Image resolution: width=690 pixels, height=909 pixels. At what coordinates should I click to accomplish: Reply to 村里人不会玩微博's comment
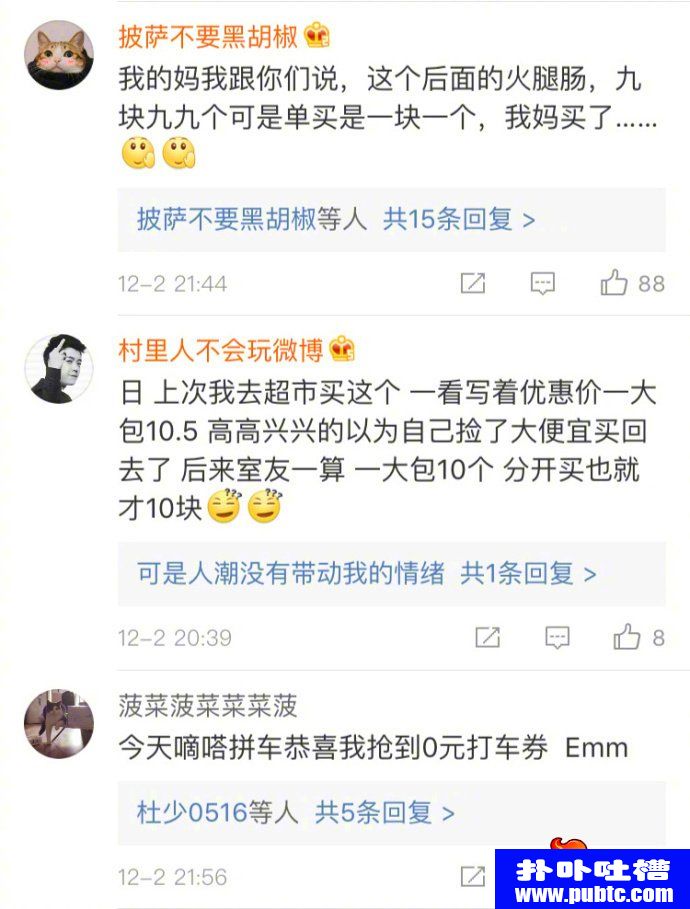(x=557, y=637)
